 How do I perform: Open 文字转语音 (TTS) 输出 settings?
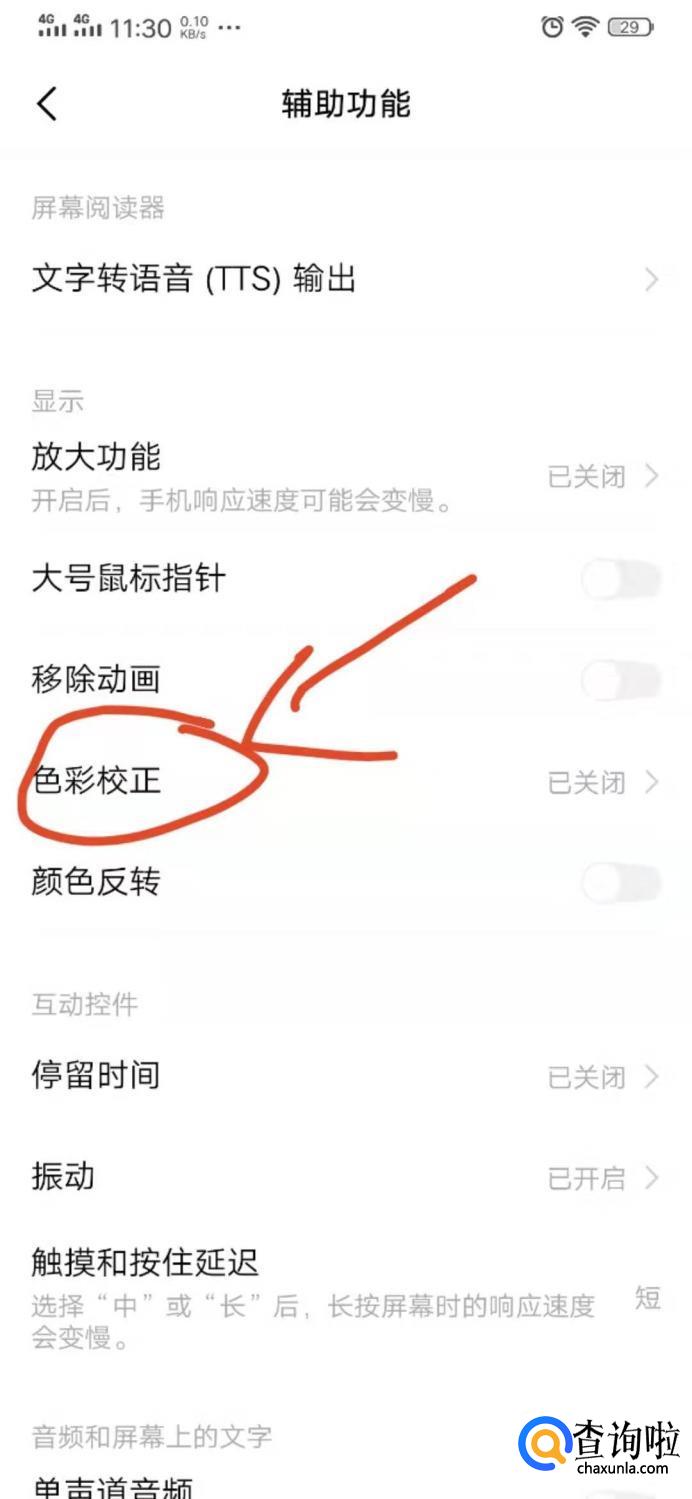[x=345, y=279]
